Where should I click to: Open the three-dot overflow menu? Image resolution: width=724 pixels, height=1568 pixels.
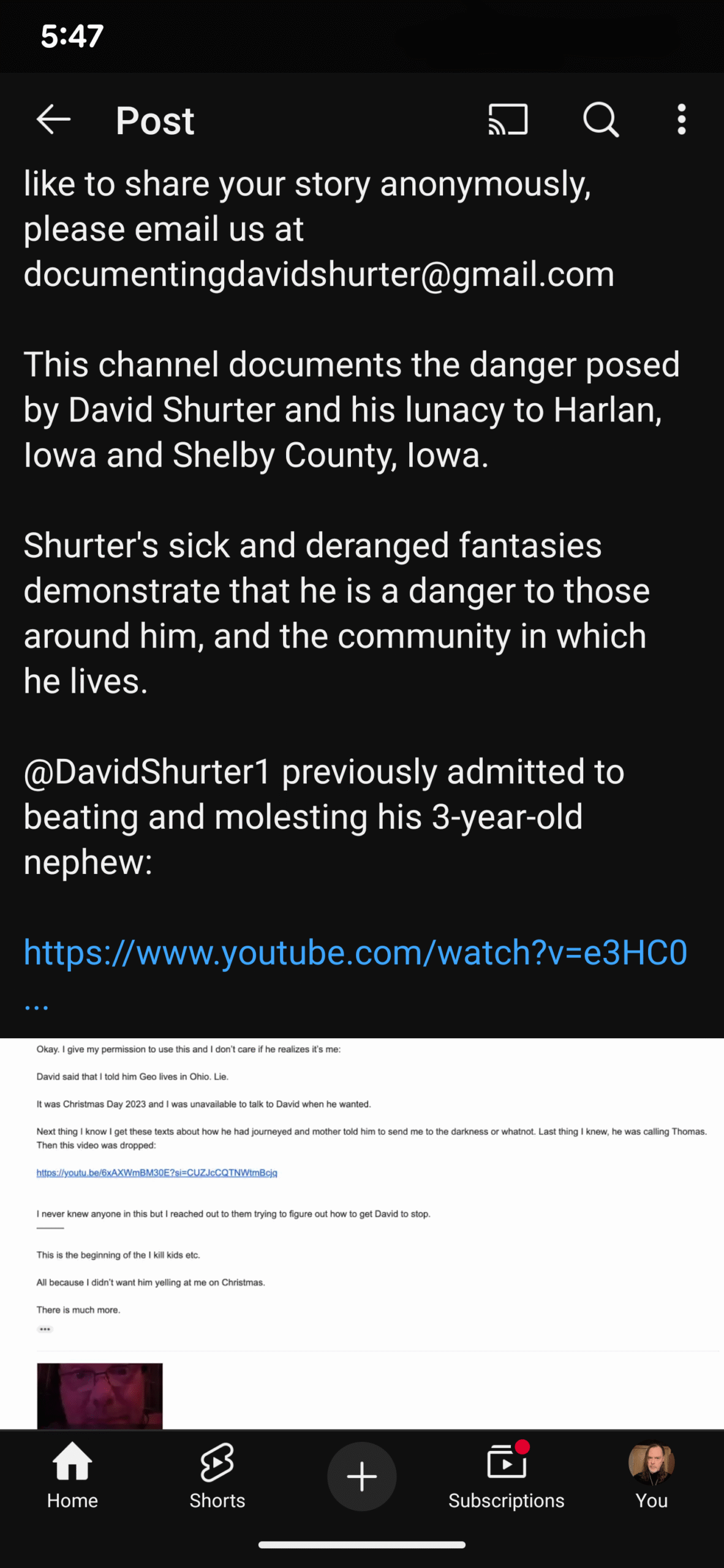681,119
